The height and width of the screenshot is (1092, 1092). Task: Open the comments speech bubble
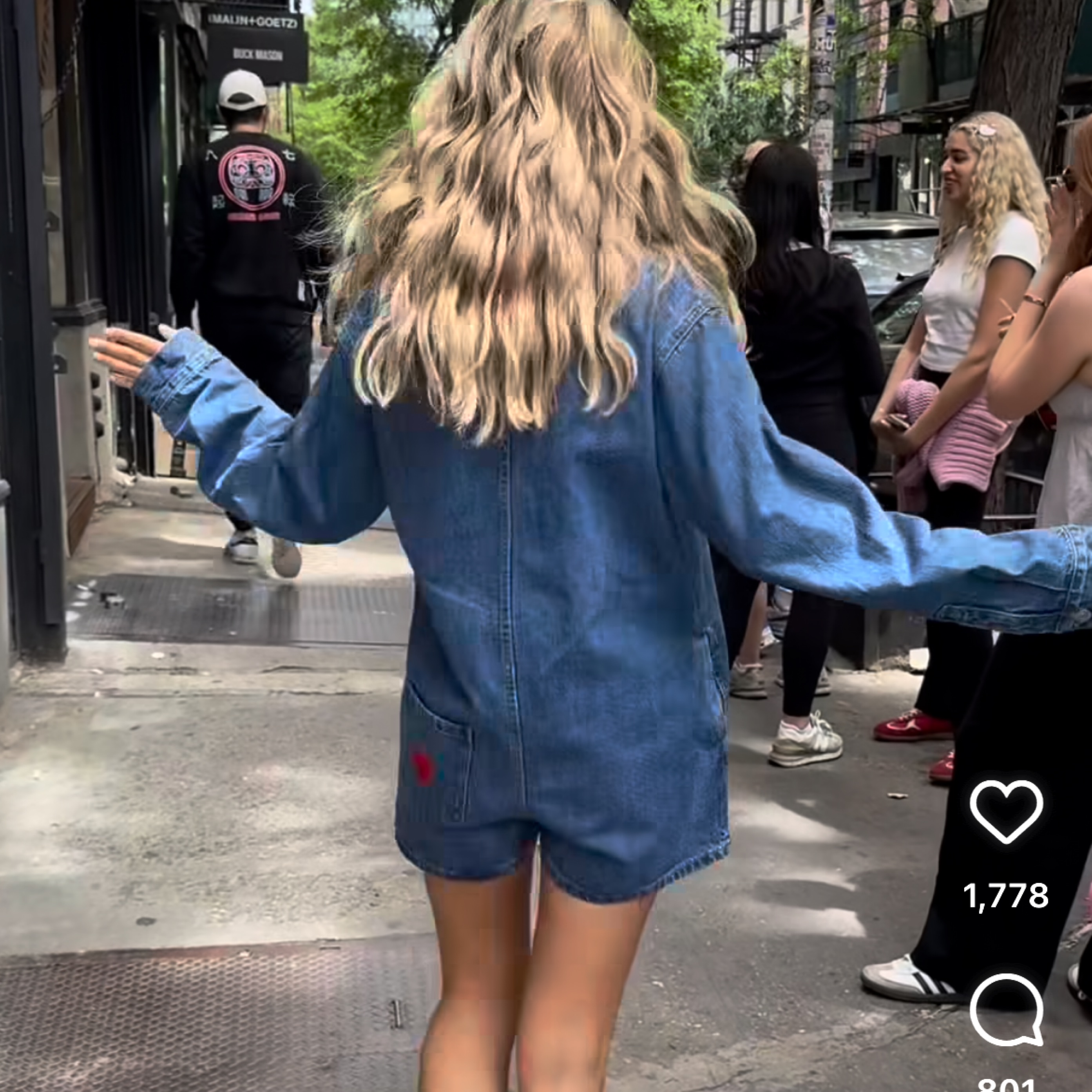coord(1006,1009)
